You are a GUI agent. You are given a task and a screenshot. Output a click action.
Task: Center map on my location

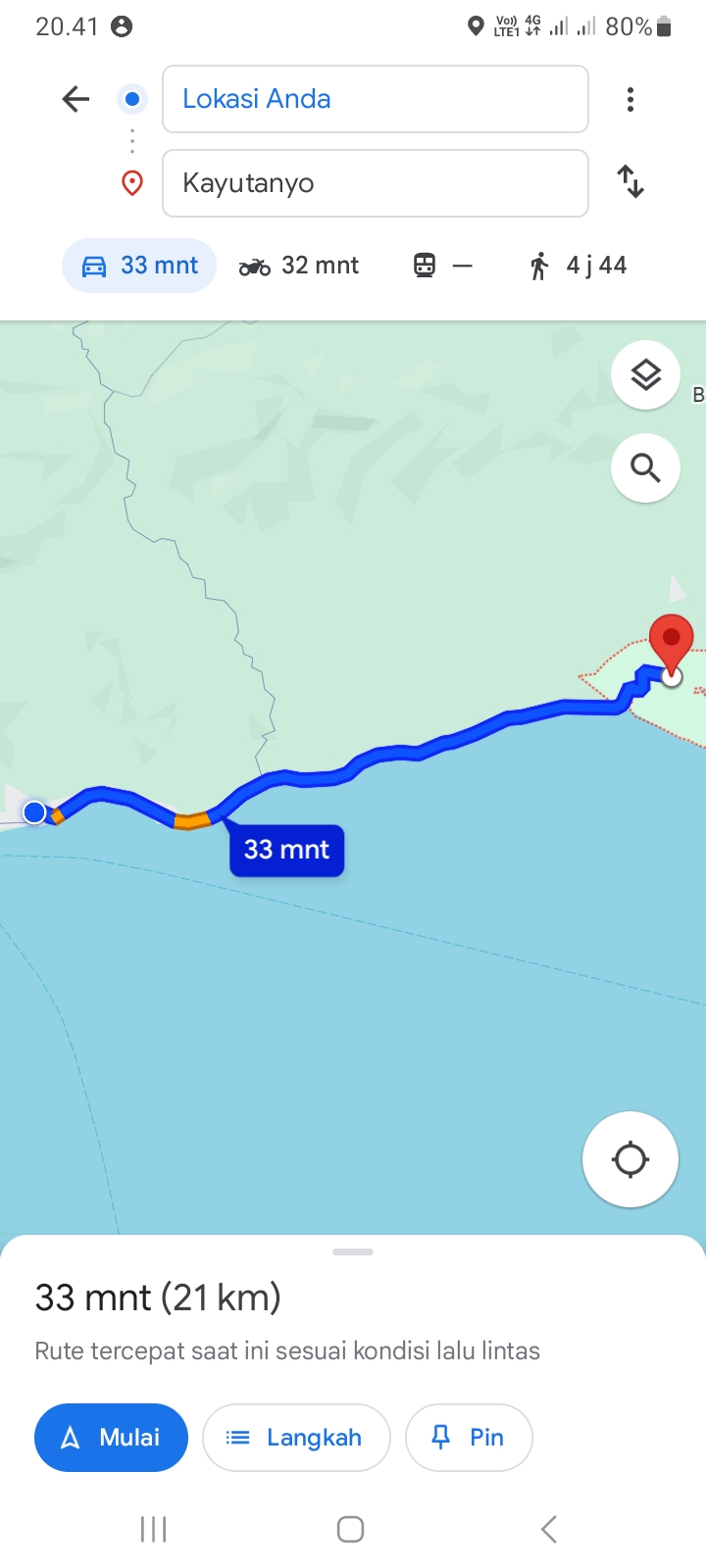[x=630, y=1159]
